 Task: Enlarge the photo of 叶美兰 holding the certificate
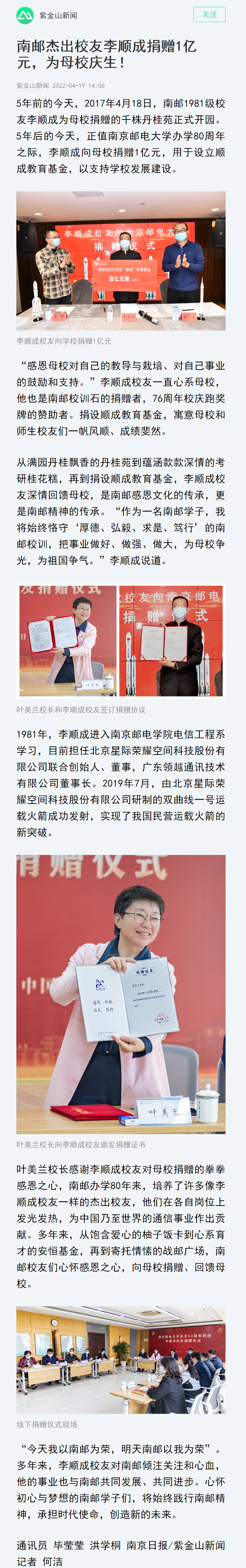[x=120, y=994]
